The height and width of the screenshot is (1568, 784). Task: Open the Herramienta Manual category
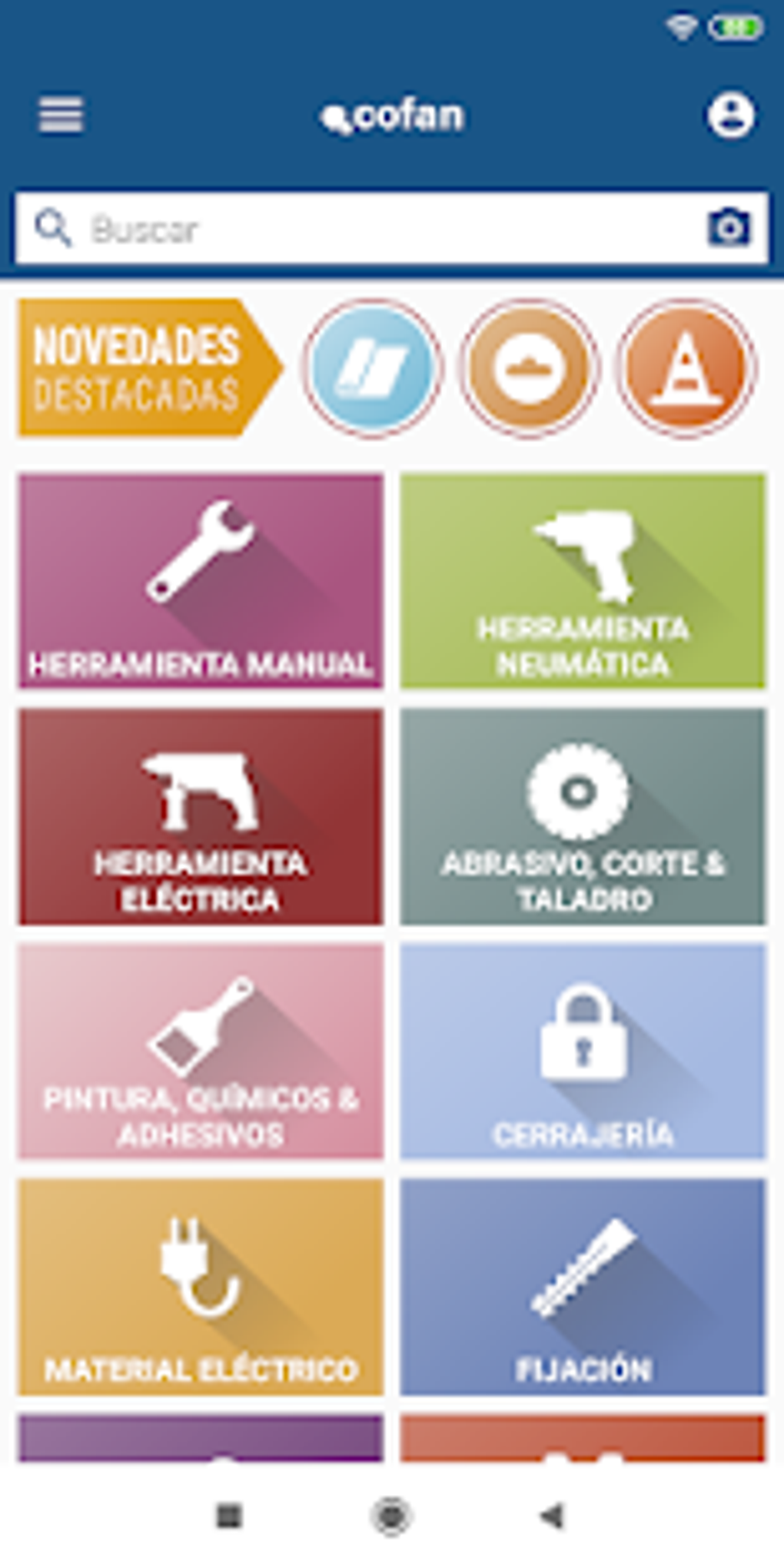coord(201,581)
